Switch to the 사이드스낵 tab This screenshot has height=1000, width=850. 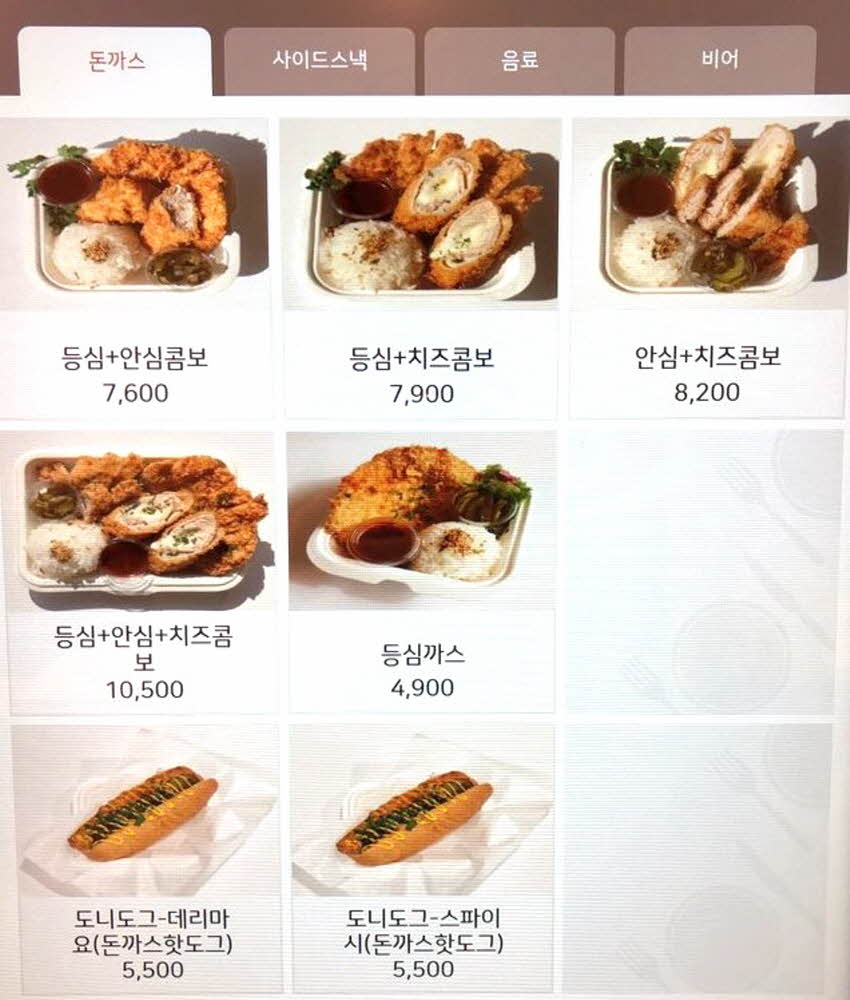(x=319, y=60)
